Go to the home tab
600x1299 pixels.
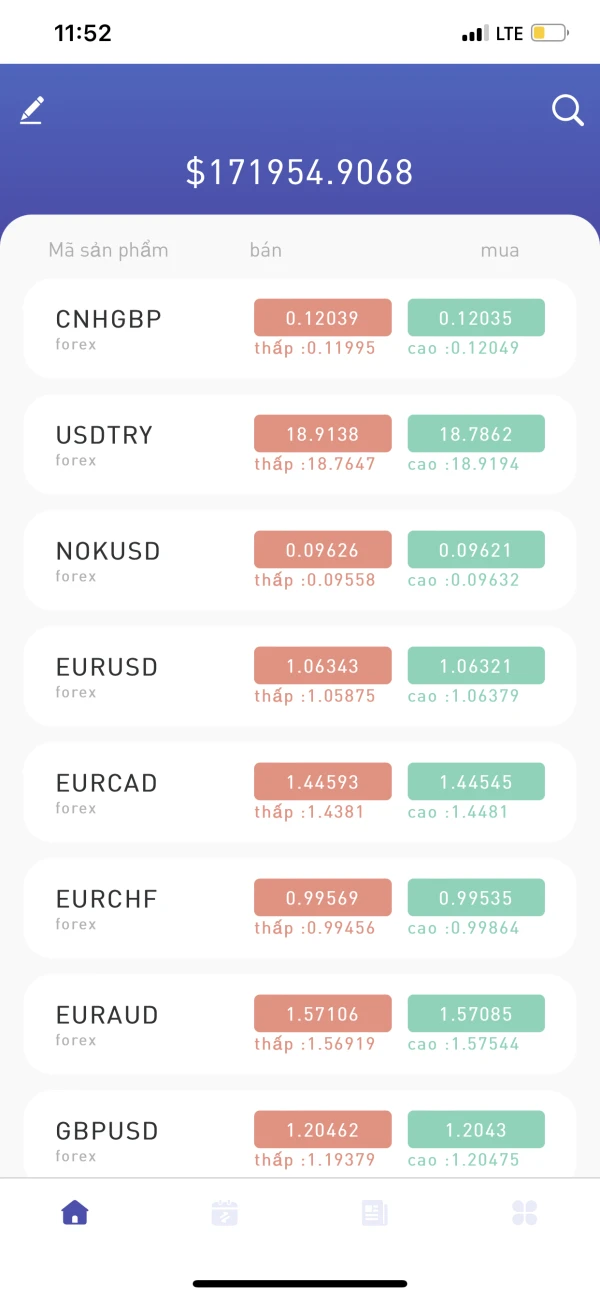pyautogui.click(x=75, y=1213)
